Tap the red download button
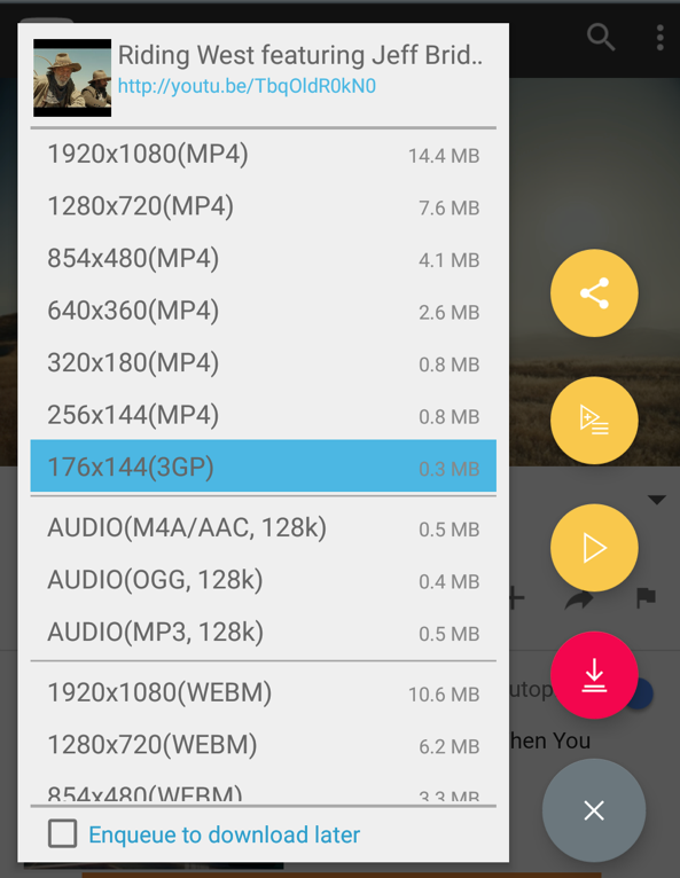Screen dimensions: 680x878 point(594,674)
